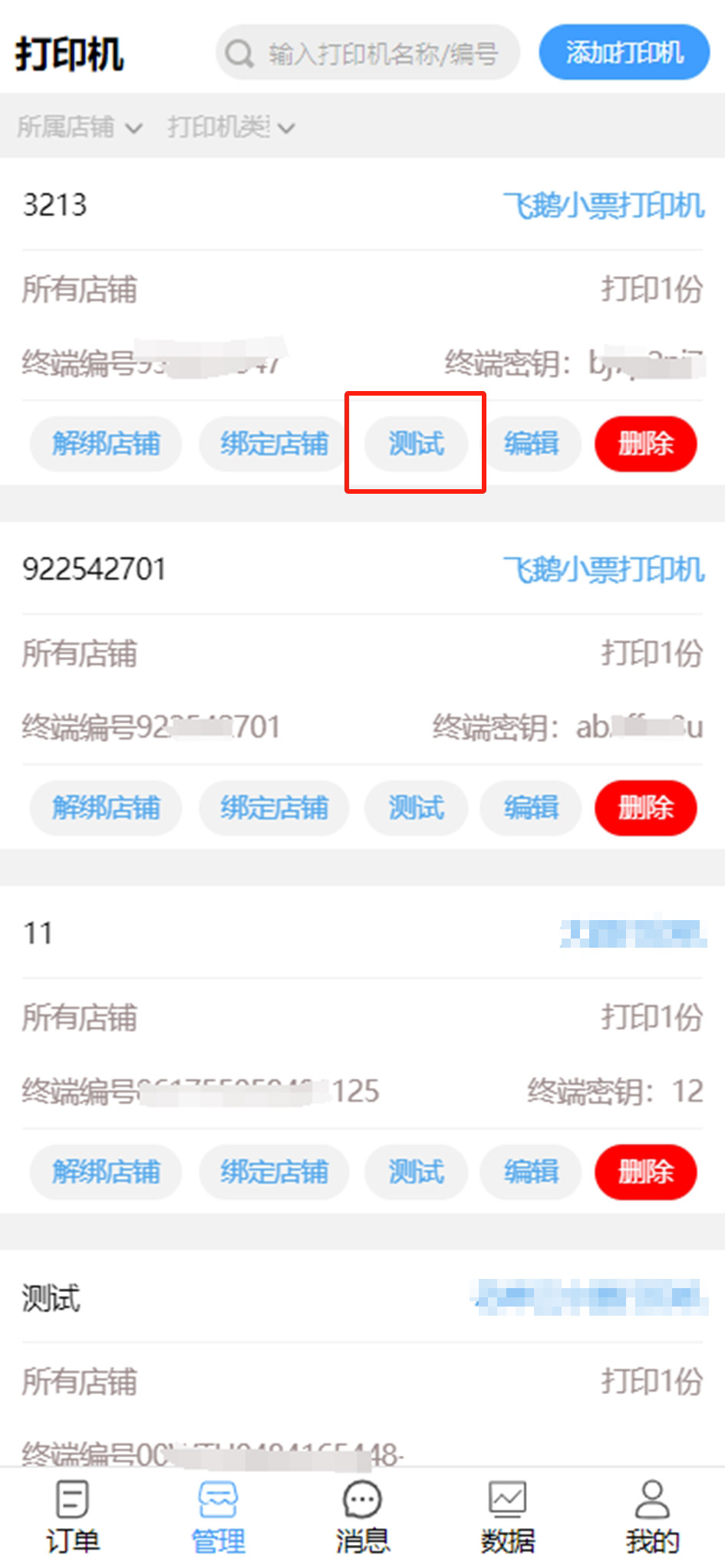The height and width of the screenshot is (1568, 725).
Task: Tap 解绑店铺 for printer 3213
Action: pos(106,443)
